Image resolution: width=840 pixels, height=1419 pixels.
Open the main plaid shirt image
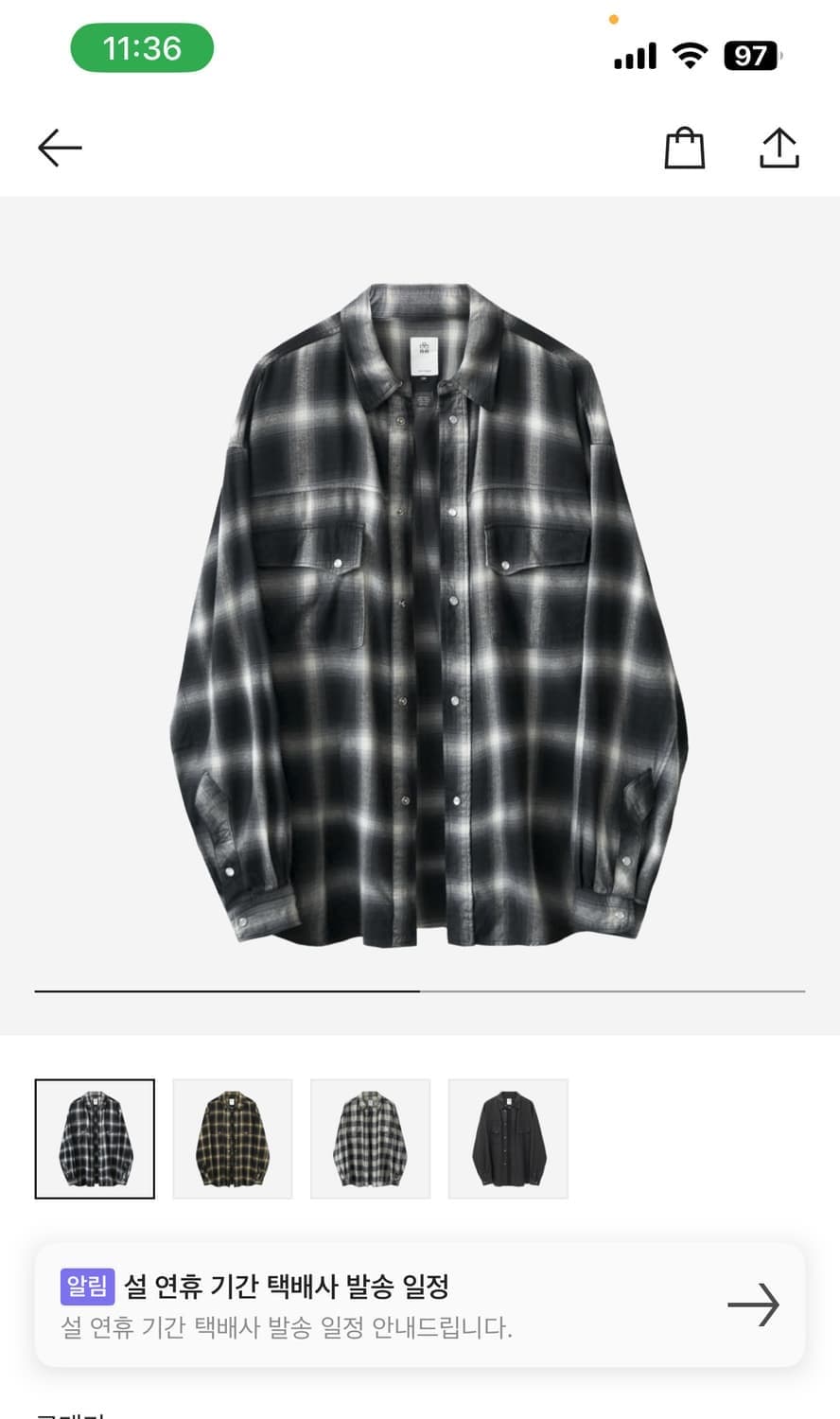(x=420, y=615)
